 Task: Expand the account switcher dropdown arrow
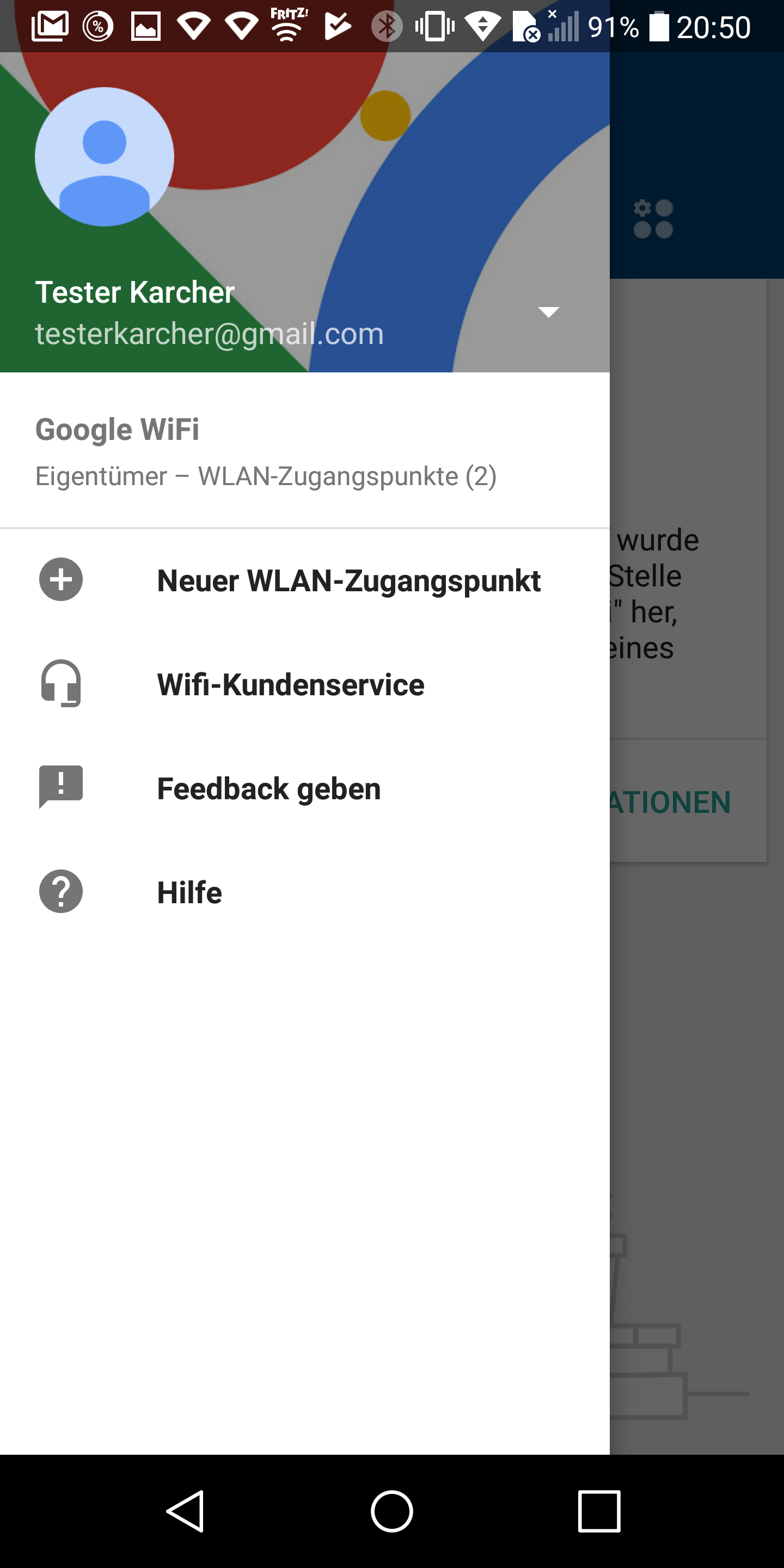(x=548, y=313)
